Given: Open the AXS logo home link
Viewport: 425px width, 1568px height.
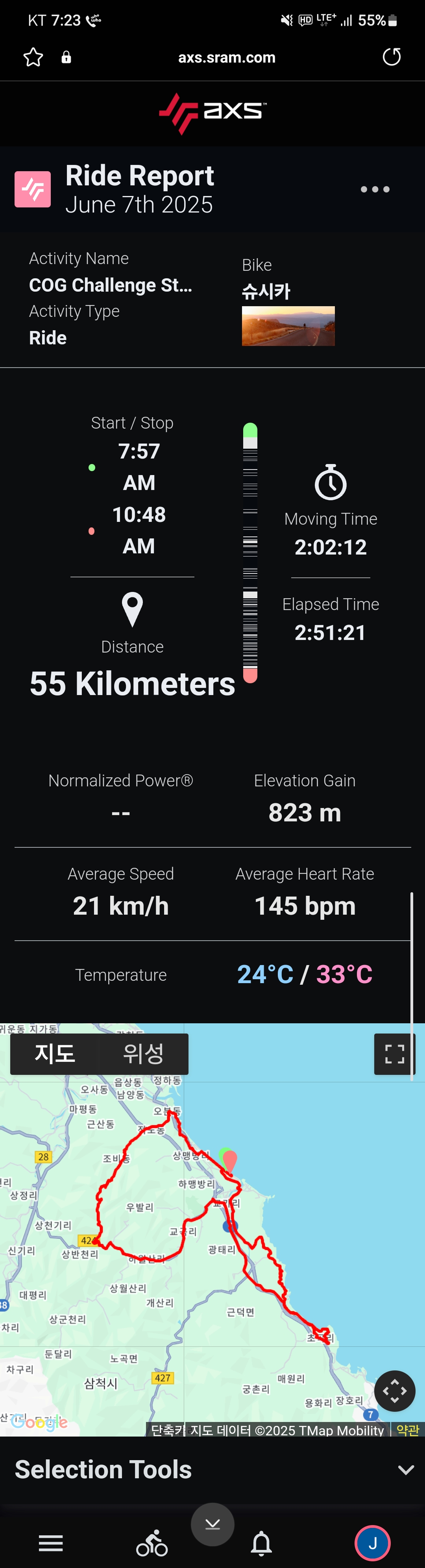Looking at the screenshot, I should pos(213,112).
